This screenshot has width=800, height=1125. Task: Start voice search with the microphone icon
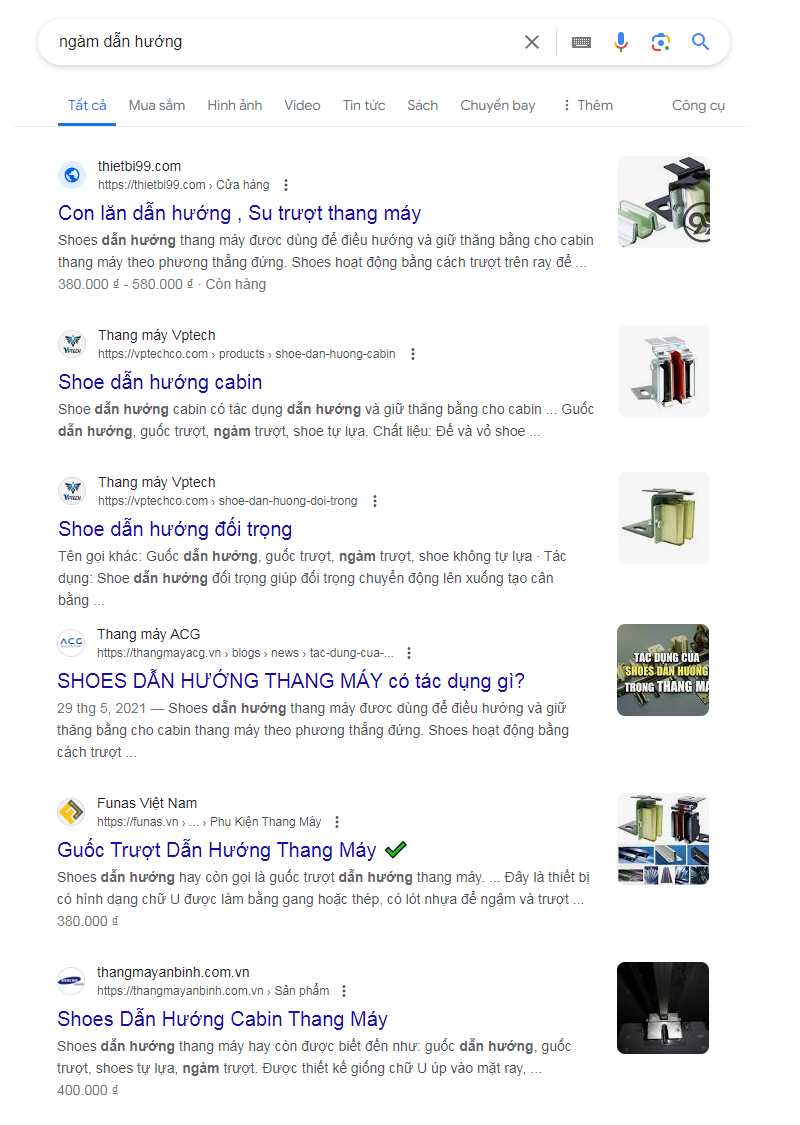tap(621, 42)
